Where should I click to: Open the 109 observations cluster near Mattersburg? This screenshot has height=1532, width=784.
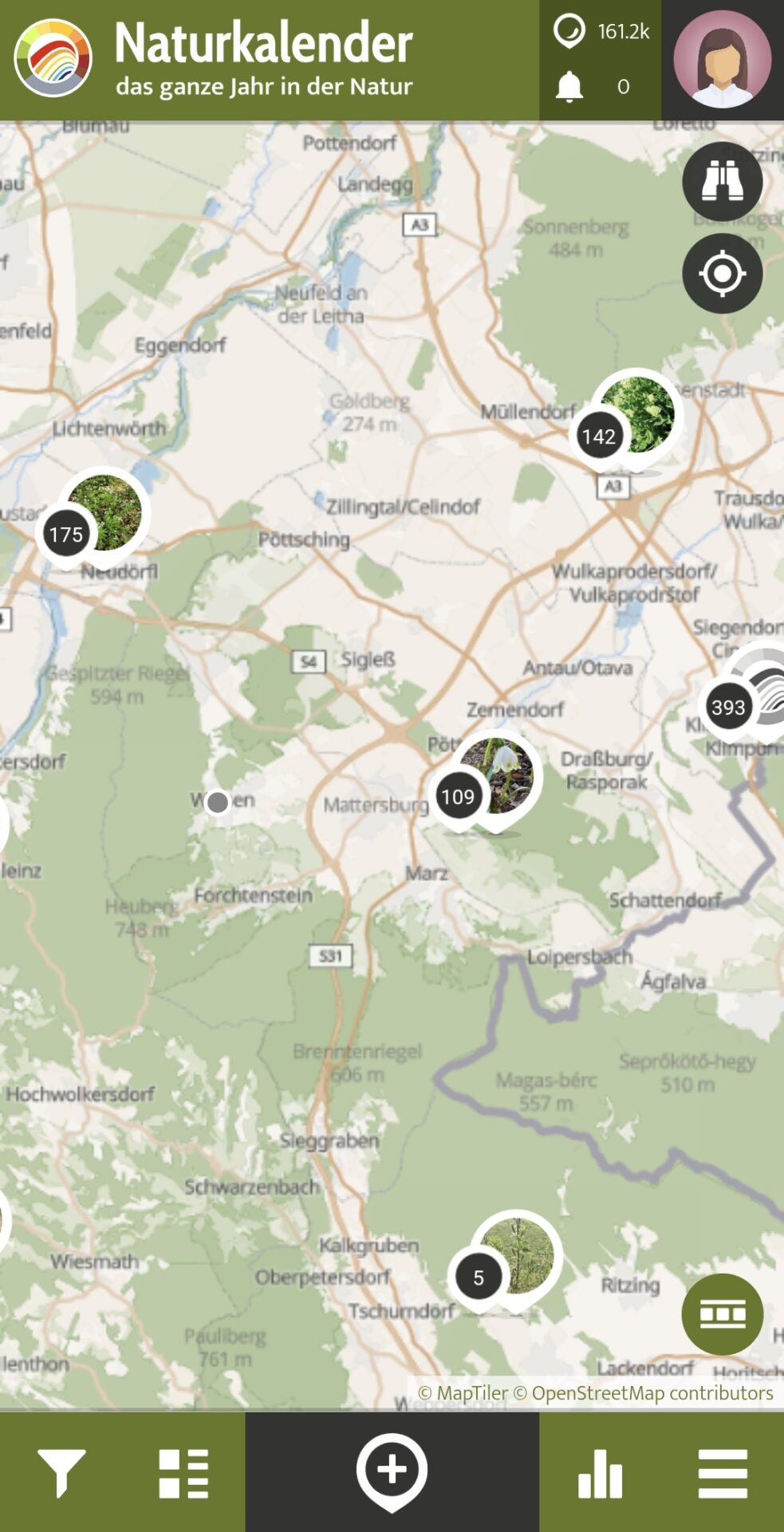(x=495, y=777)
